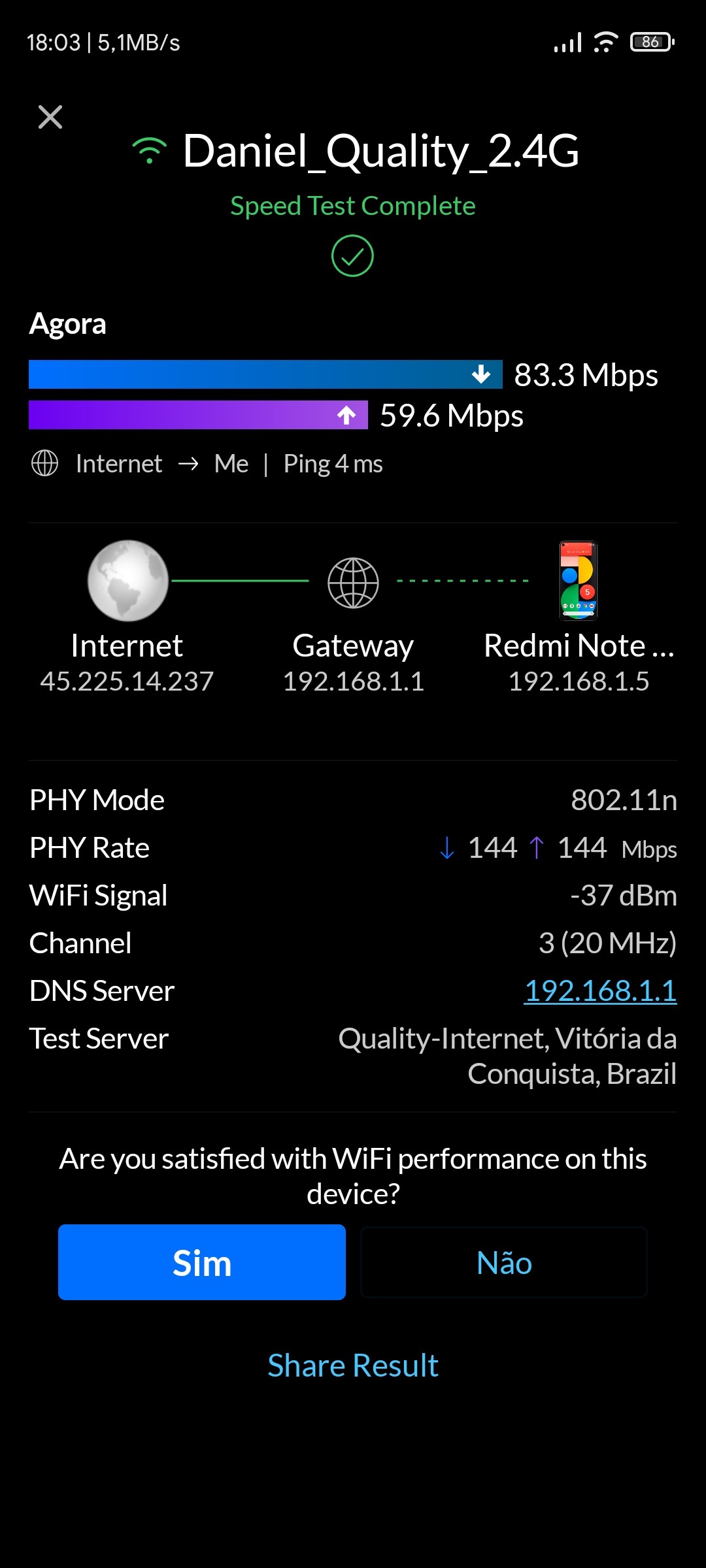This screenshot has height=1568, width=706.
Task: Open the DNS Server link 192.168.1.1
Action: coord(600,990)
